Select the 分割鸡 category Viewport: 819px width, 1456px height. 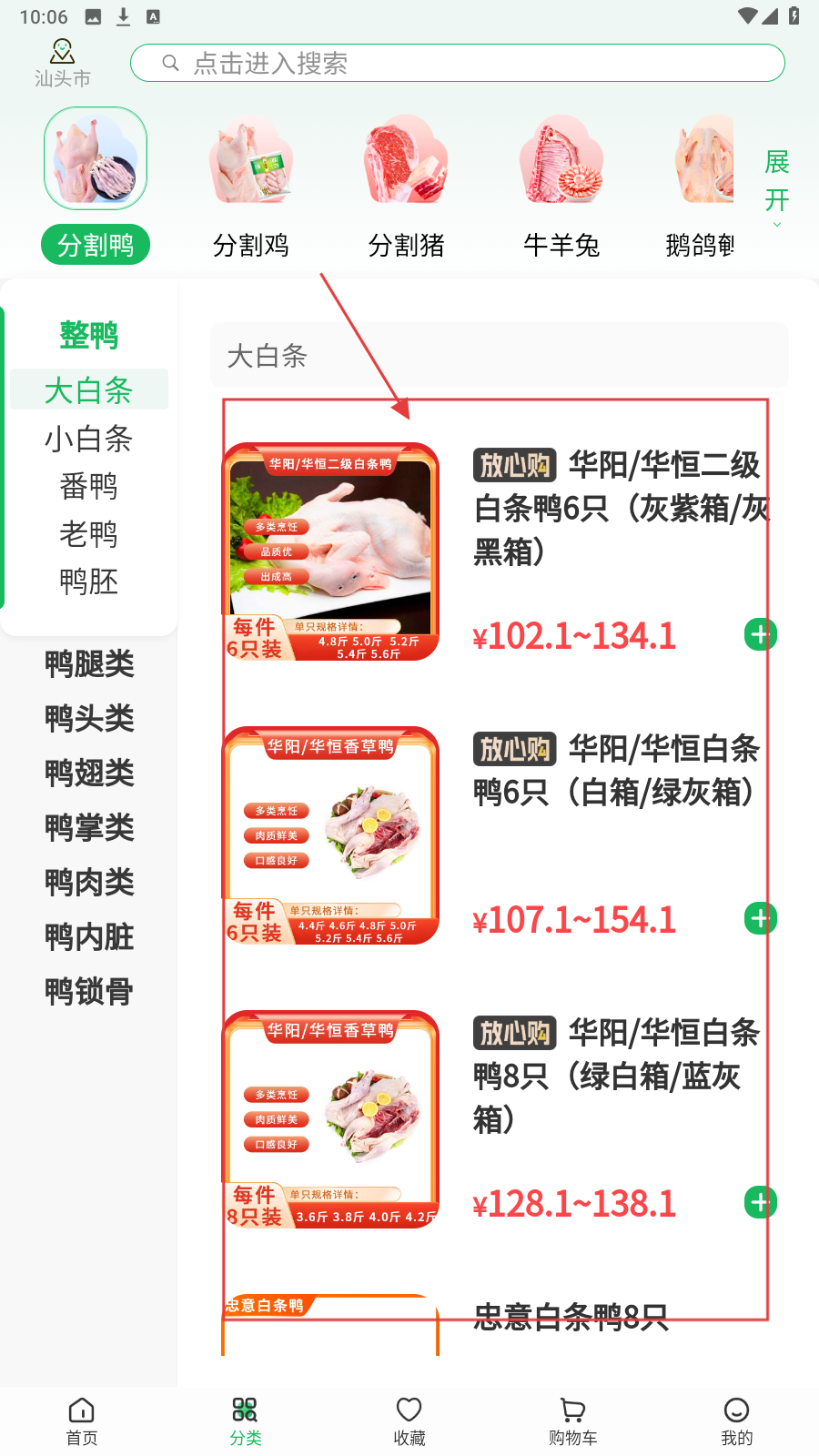pos(251,187)
